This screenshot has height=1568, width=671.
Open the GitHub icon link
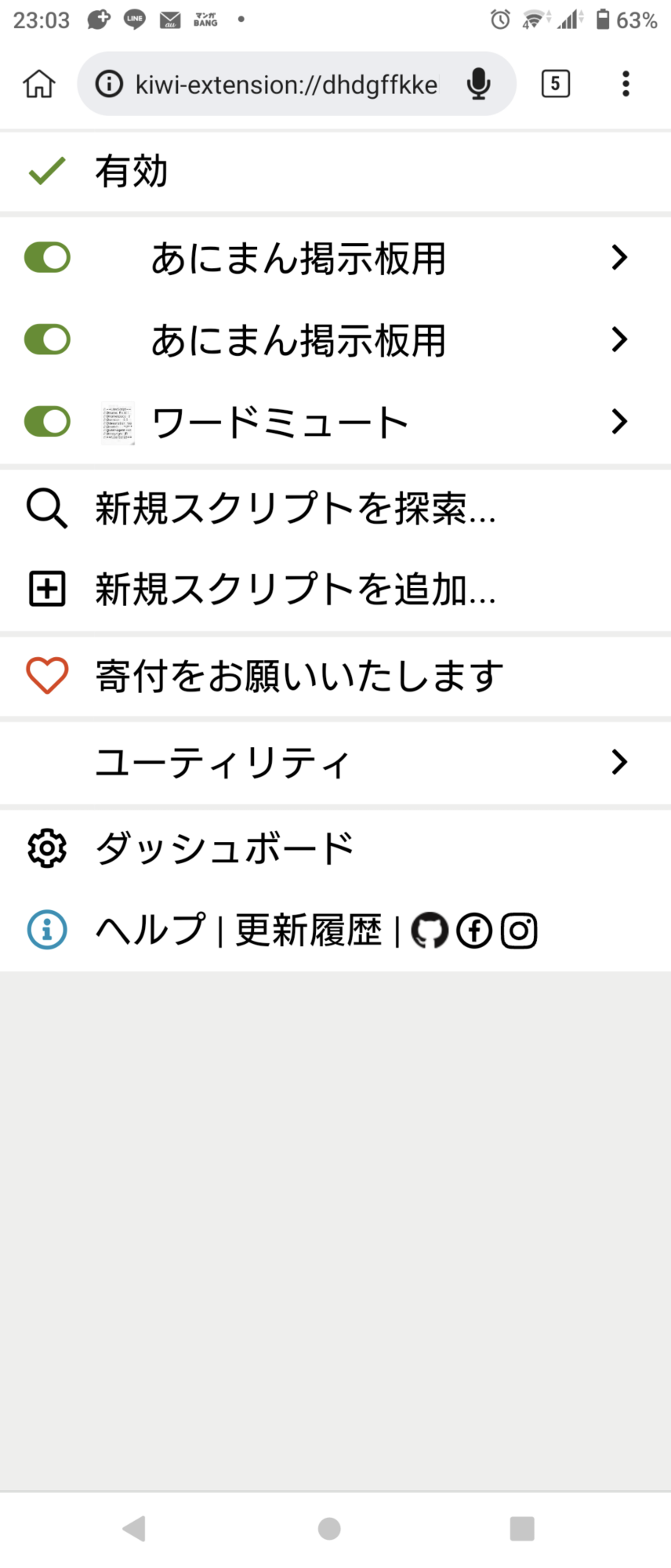(430, 931)
